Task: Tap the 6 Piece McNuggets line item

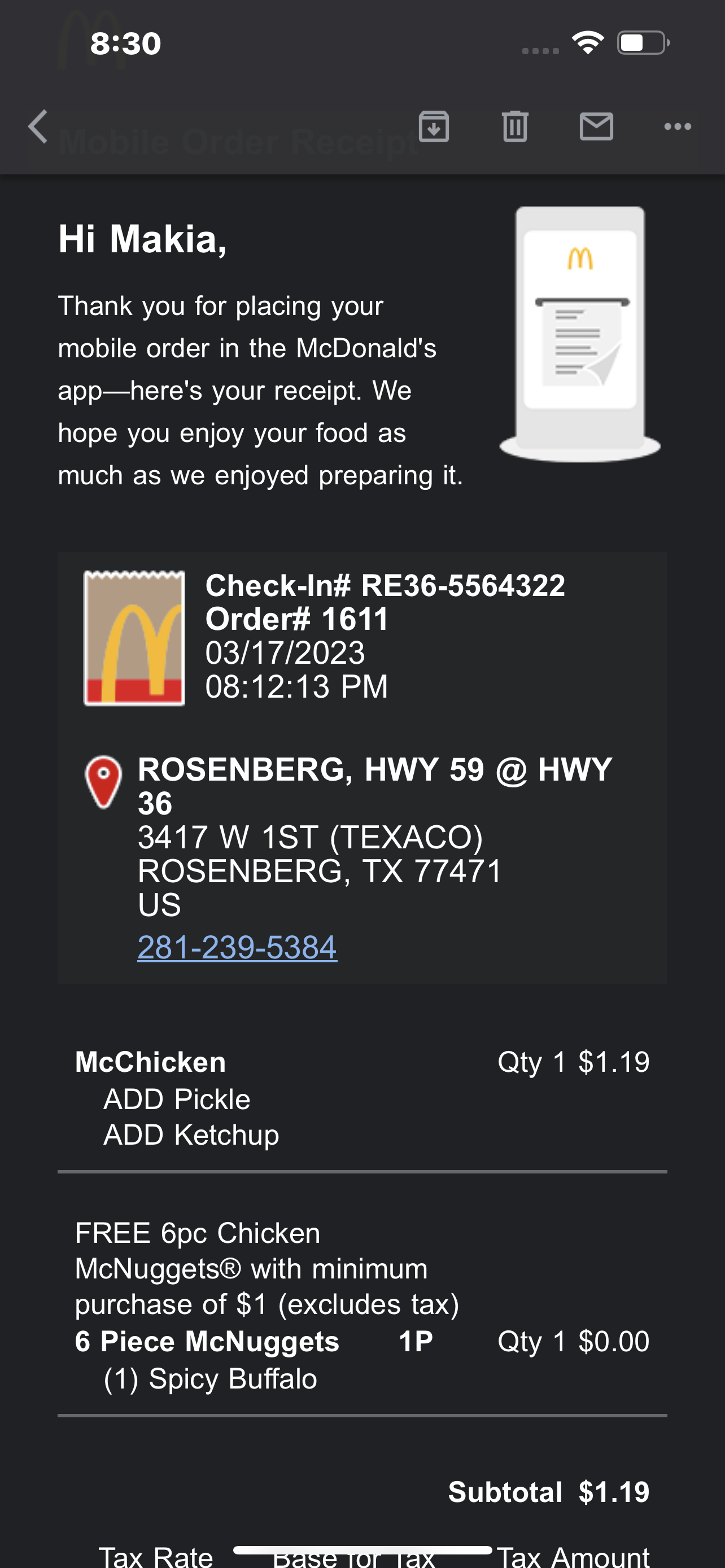Action: [207, 1341]
